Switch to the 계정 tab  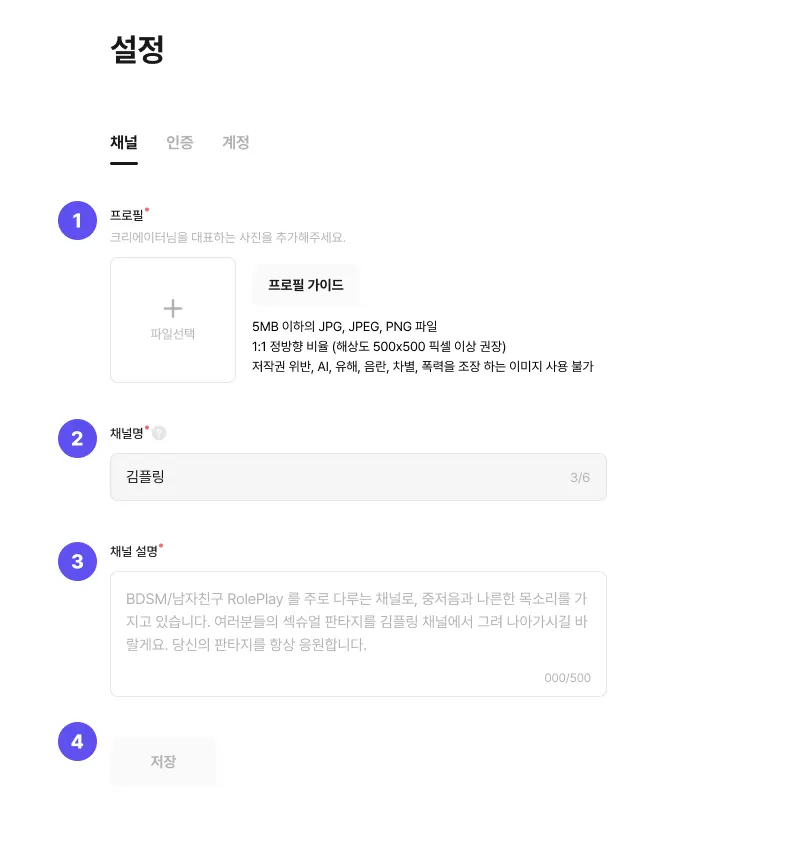tap(236, 142)
